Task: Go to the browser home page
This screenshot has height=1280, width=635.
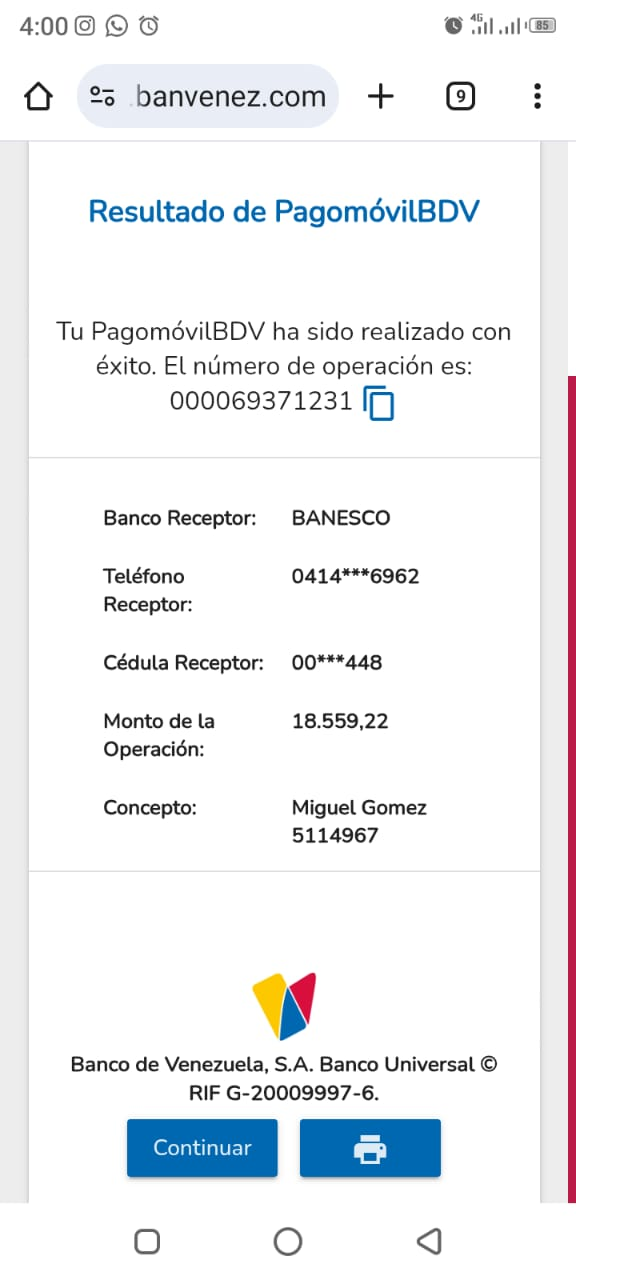Action: pyautogui.click(x=38, y=97)
